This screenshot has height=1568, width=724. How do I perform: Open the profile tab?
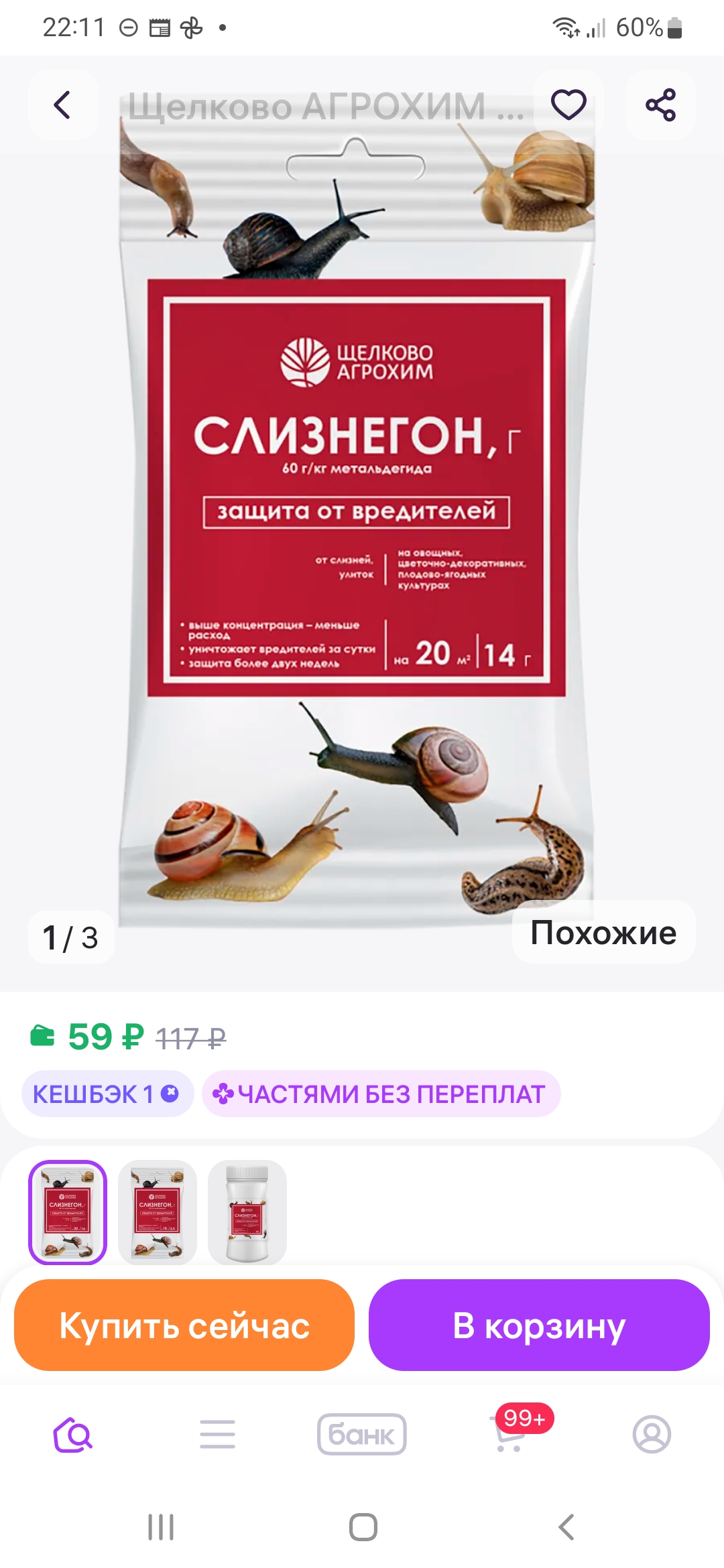coord(652,1434)
